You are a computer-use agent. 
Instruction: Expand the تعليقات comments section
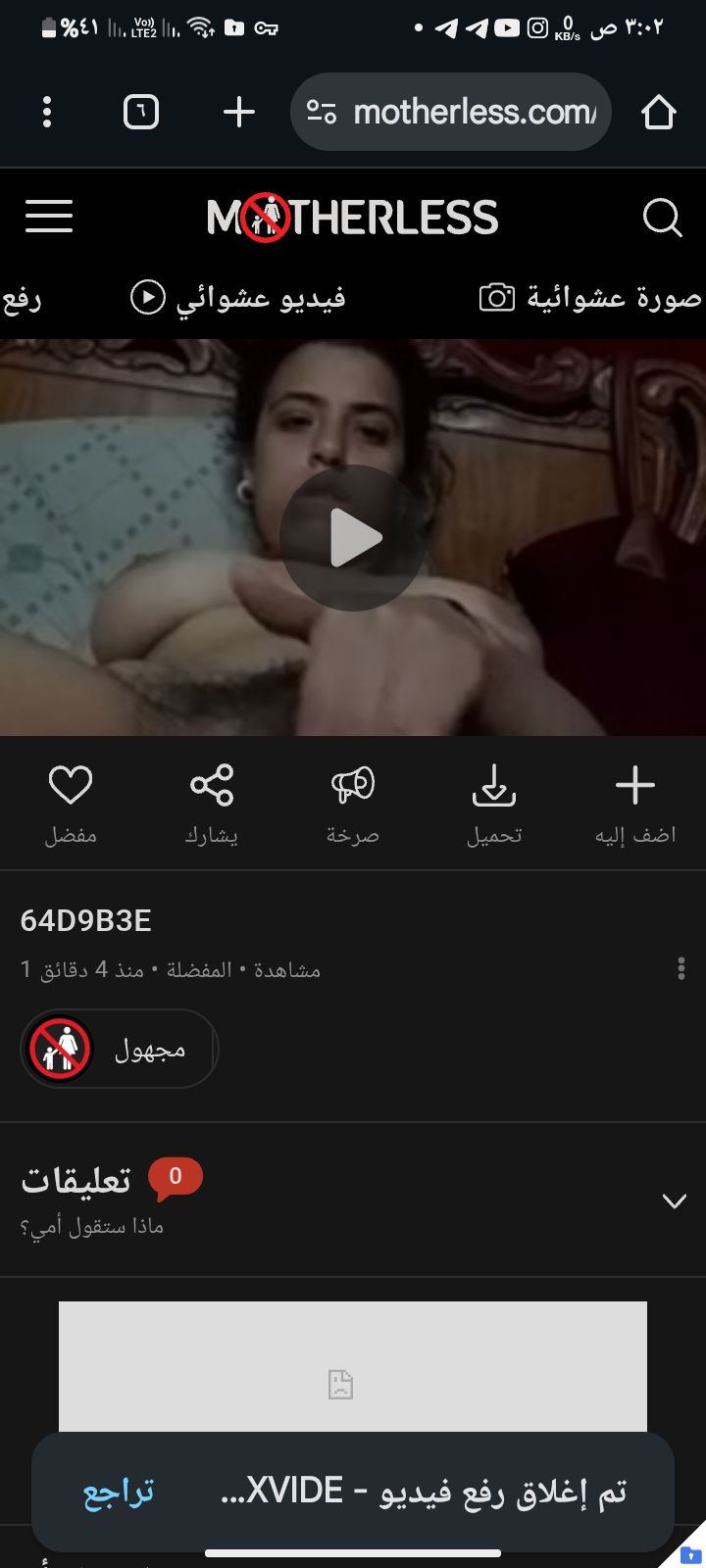tap(674, 1200)
